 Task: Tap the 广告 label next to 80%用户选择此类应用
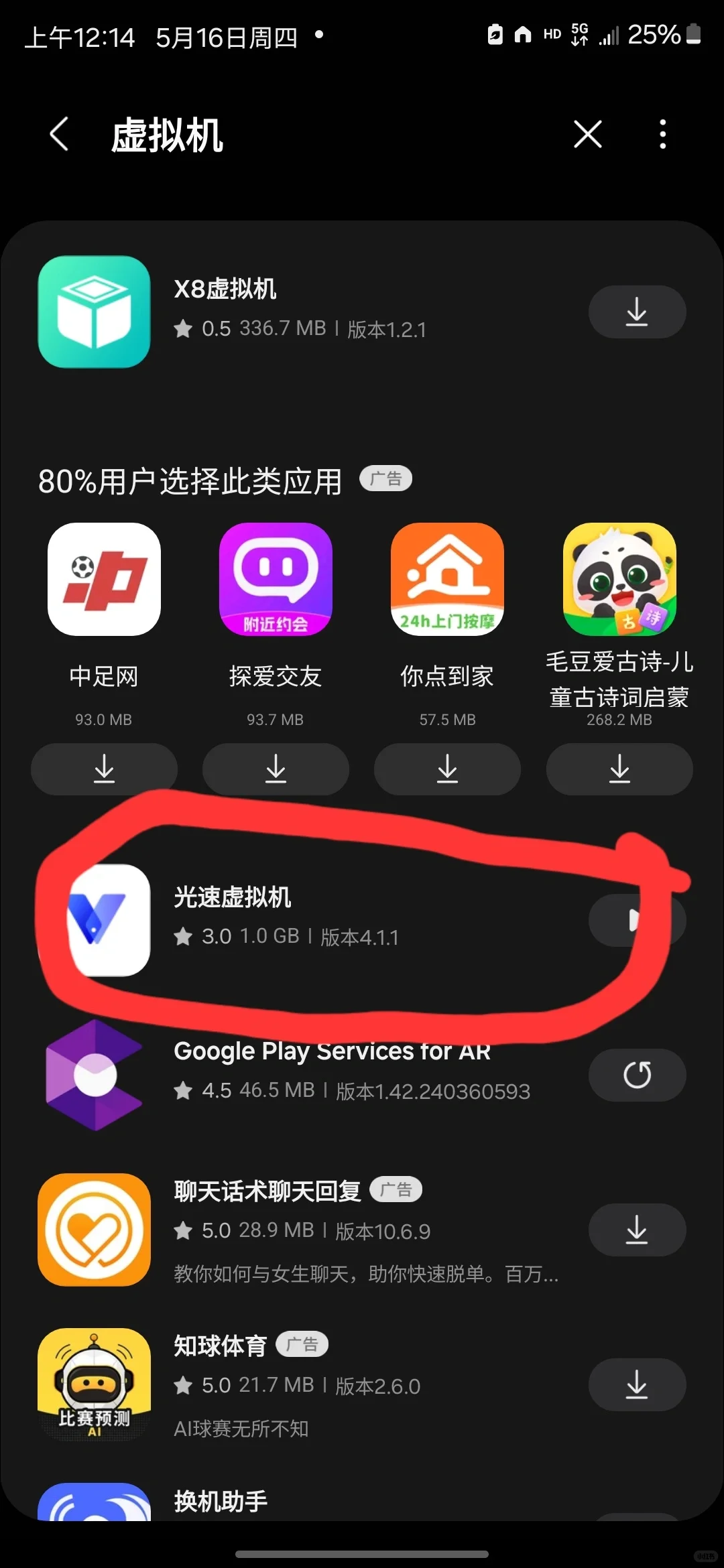(x=385, y=478)
